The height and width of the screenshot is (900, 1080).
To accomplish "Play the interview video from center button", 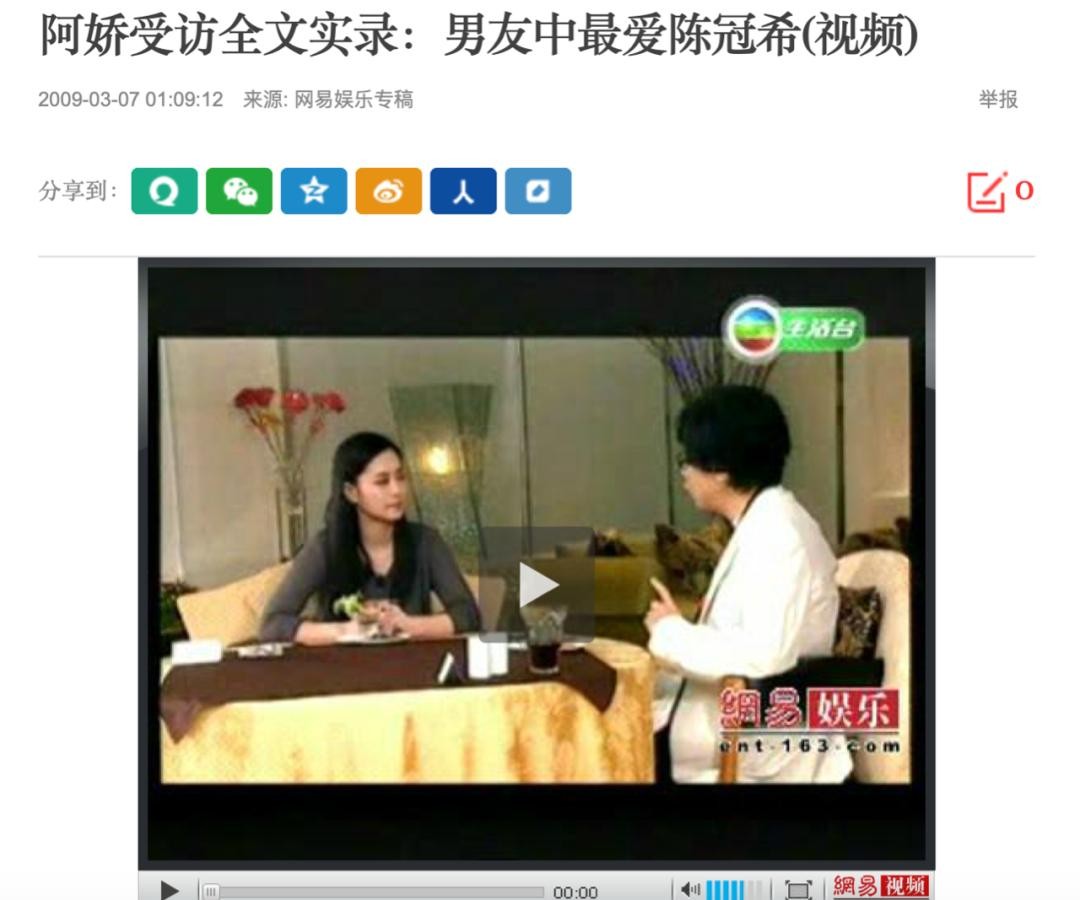I will pyautogui.click(x=537, y=585).
